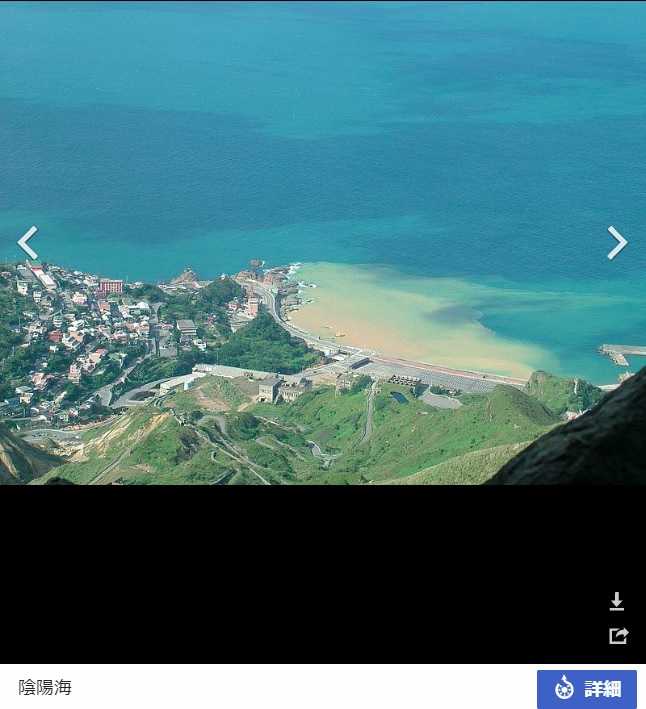Viewport: 646px width, 709px height.
Task: Open the 詳細 details button
Action: point(586,688)
